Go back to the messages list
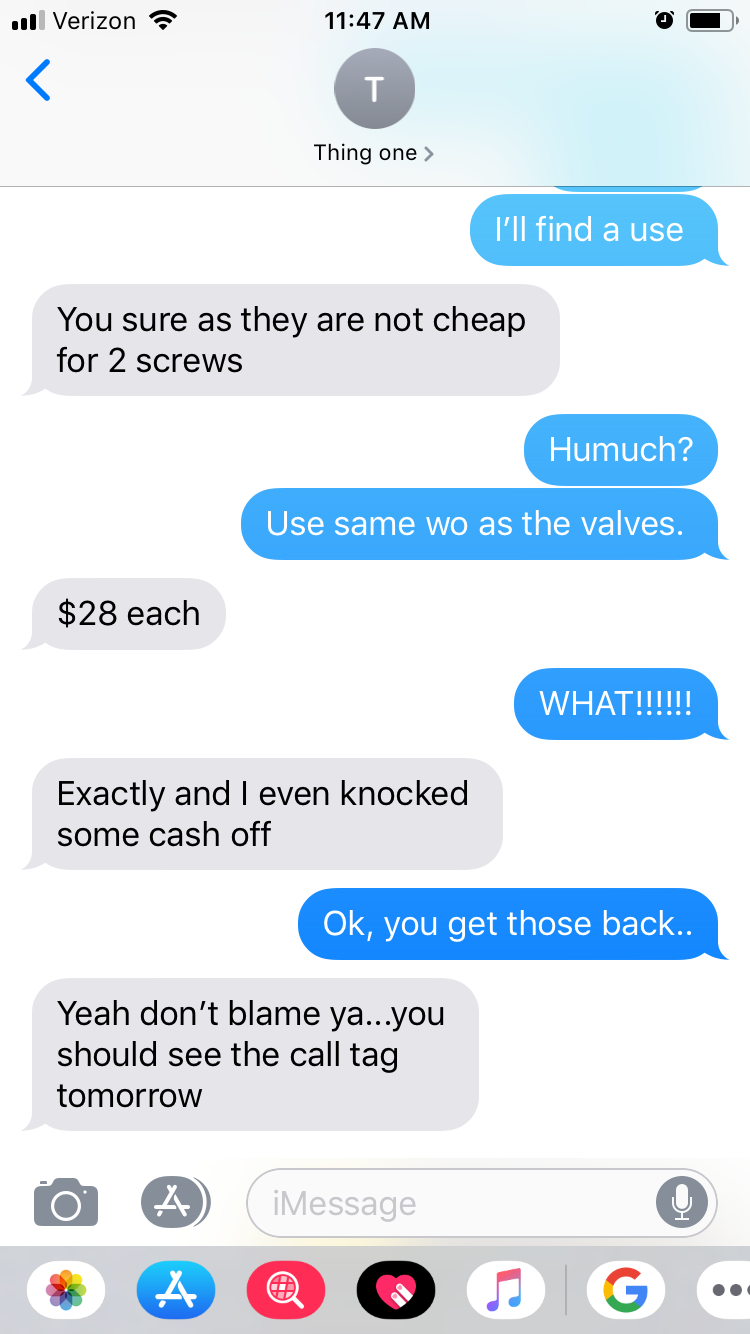The image size is (750, 1334). coord(38,81)
